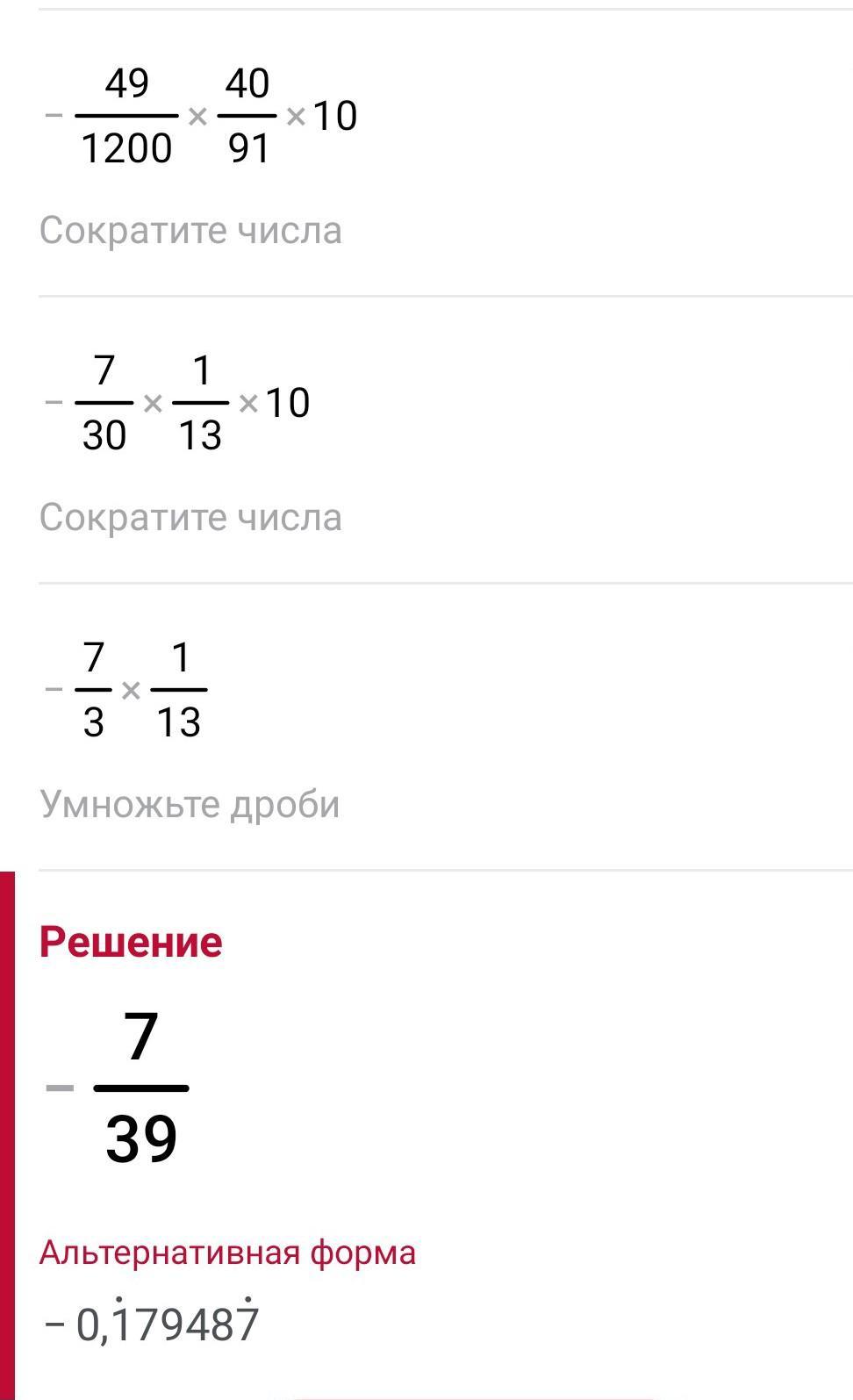Expand the "Умножьте дроби" step

tap(190, 804)
